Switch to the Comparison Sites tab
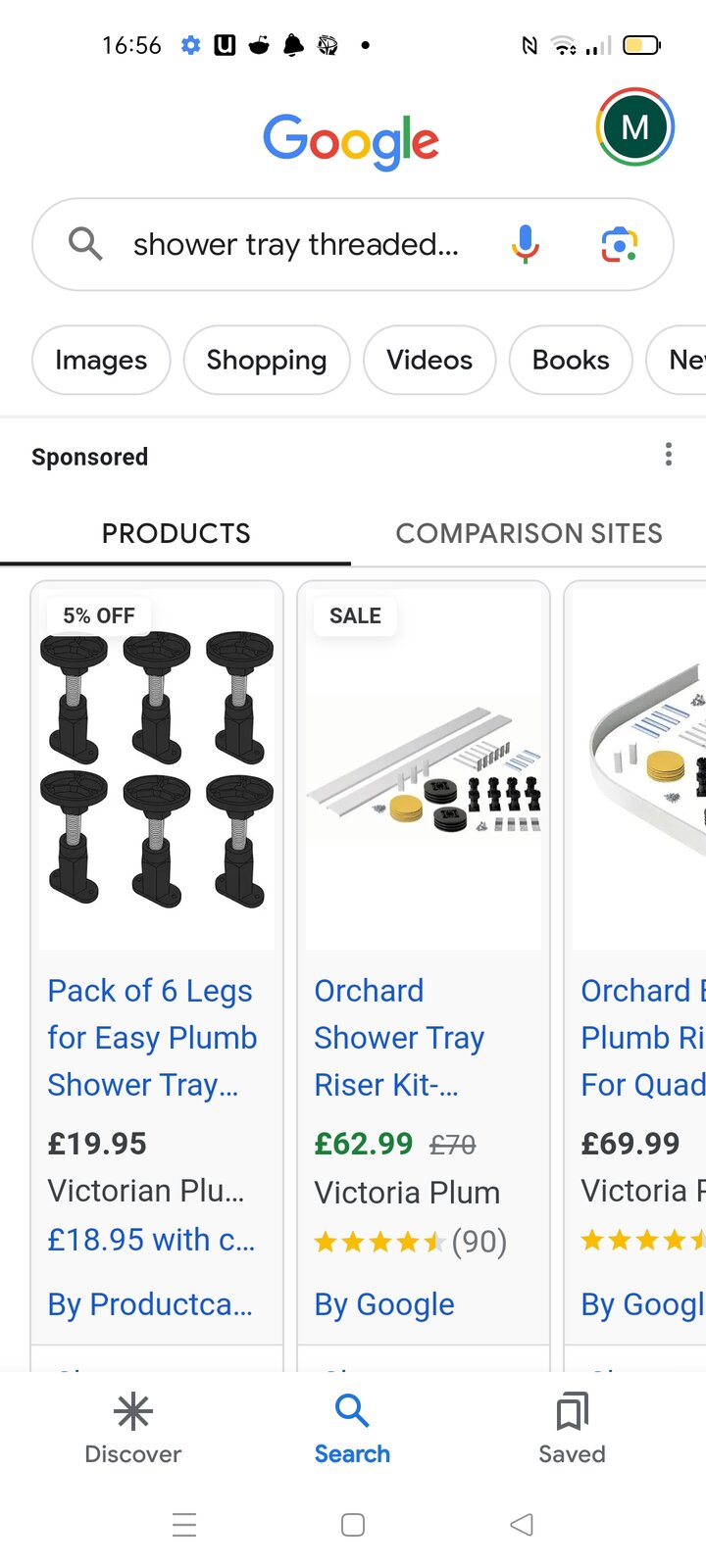The image size is (706, 1568). point(529,533)
